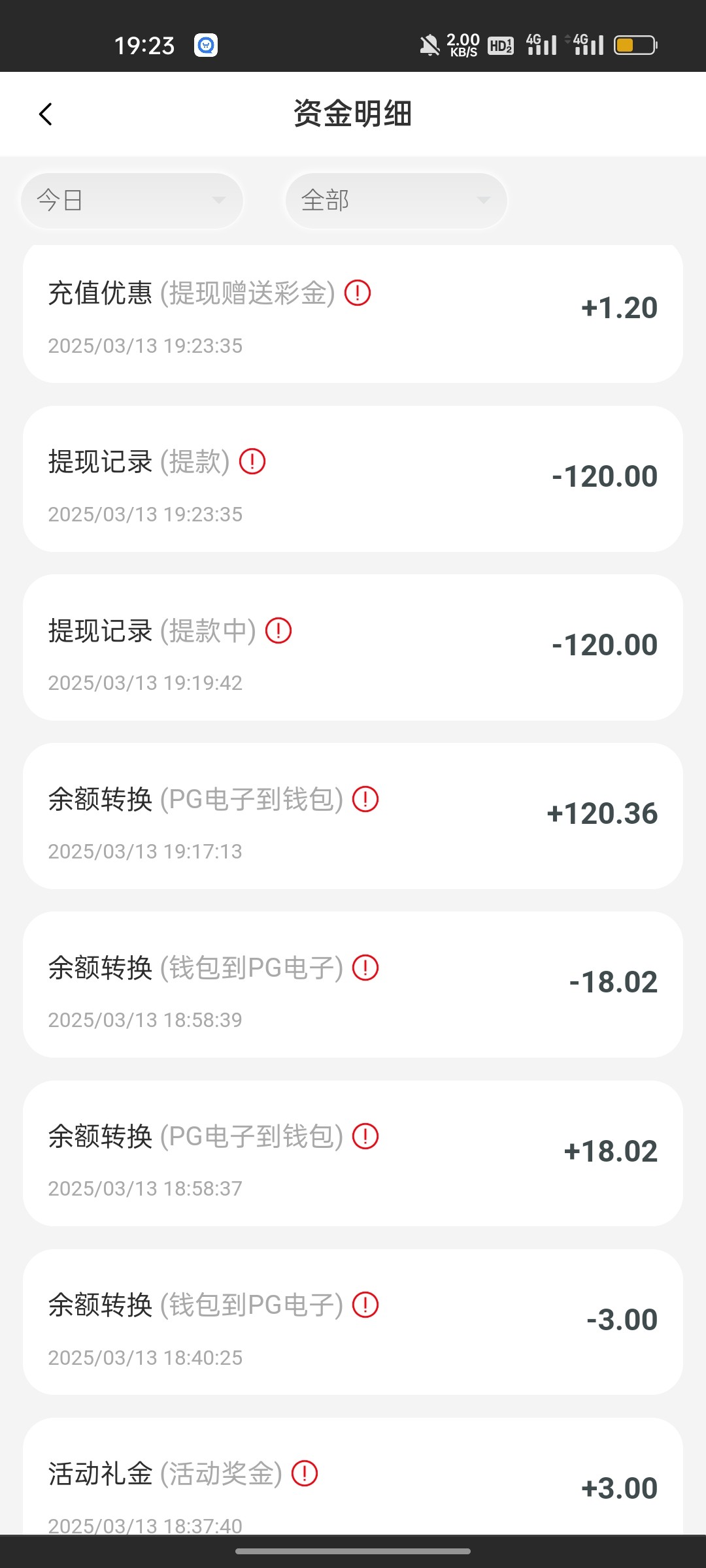This screenshot has height=1568, width=706.
Task: Tap info icon beside +120.36 余额转换 record
Action: 365,799
